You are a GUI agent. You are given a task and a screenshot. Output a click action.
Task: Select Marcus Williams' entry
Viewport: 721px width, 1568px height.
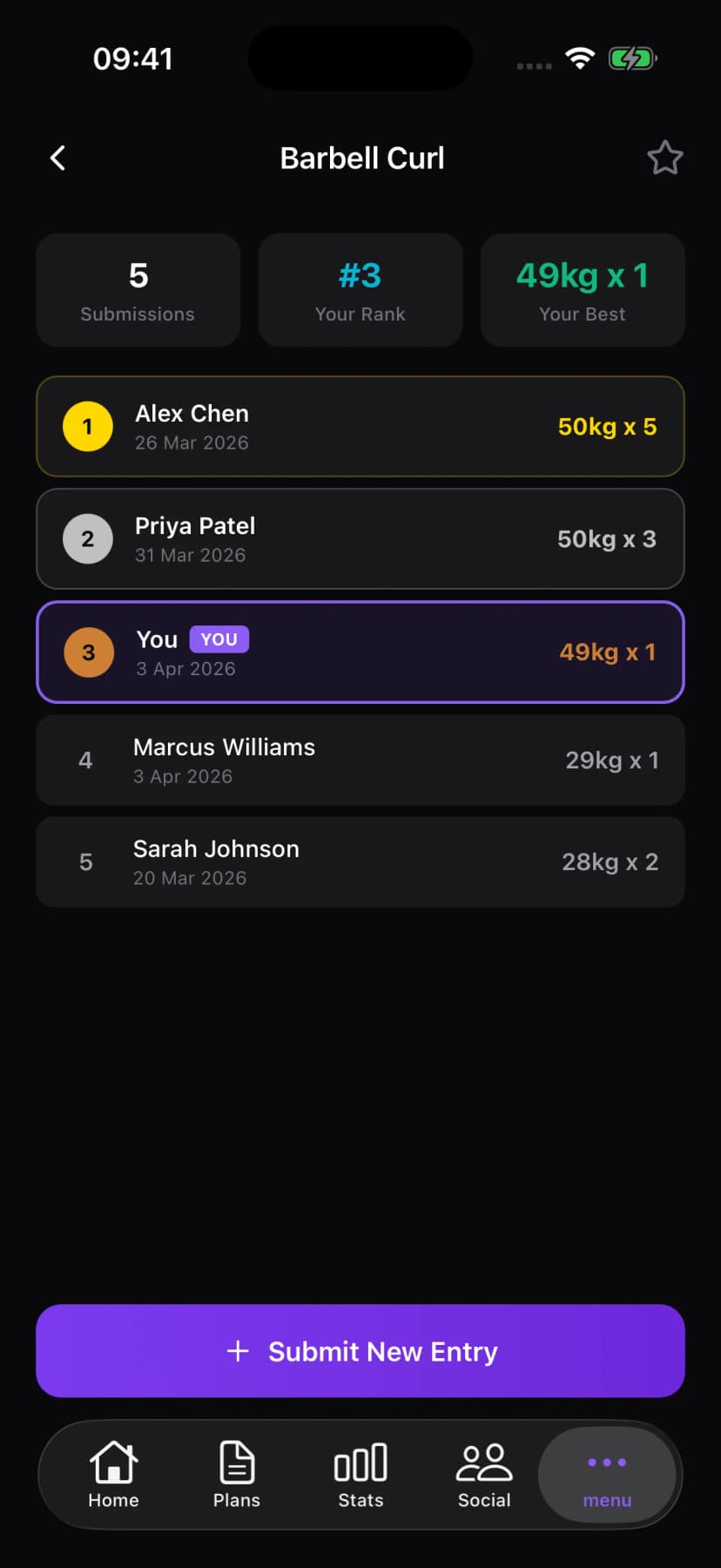[360, 760]
